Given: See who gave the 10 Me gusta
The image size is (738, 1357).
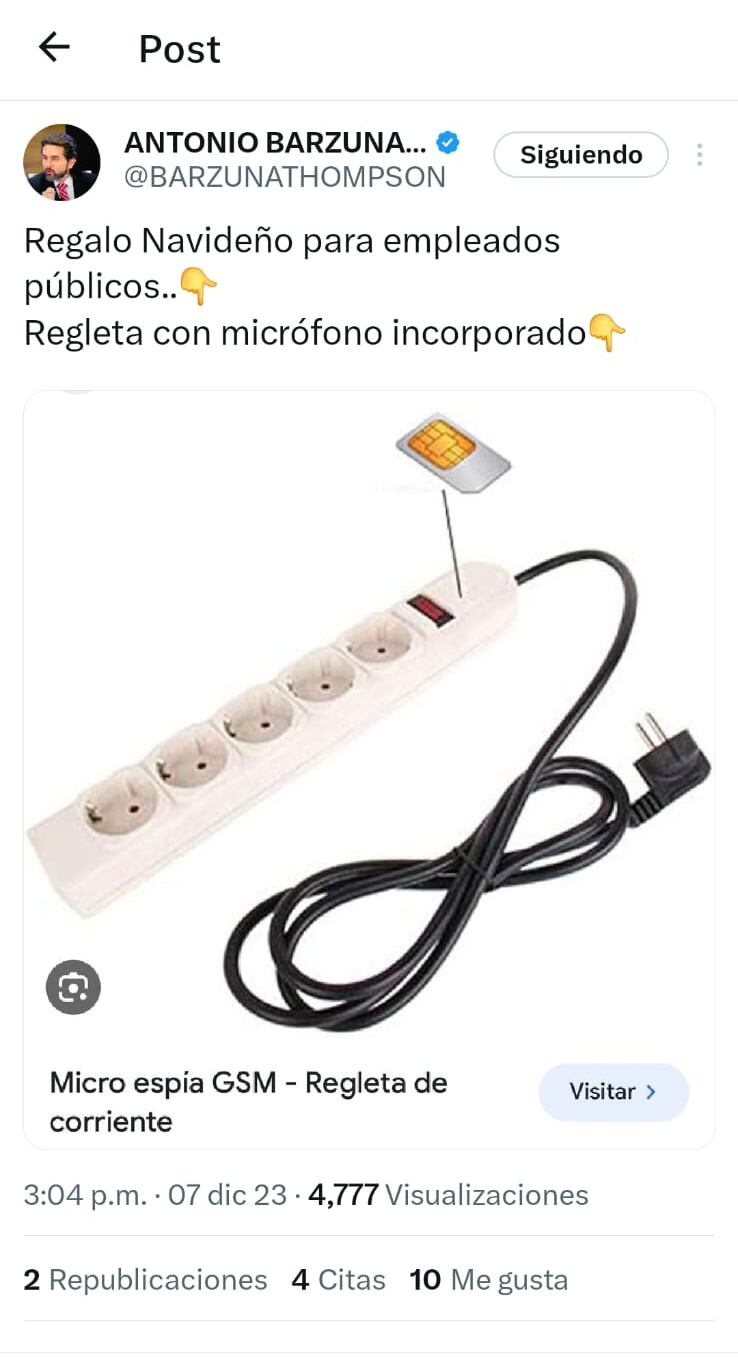Looking at the screenshot, I should [488, 1280].
